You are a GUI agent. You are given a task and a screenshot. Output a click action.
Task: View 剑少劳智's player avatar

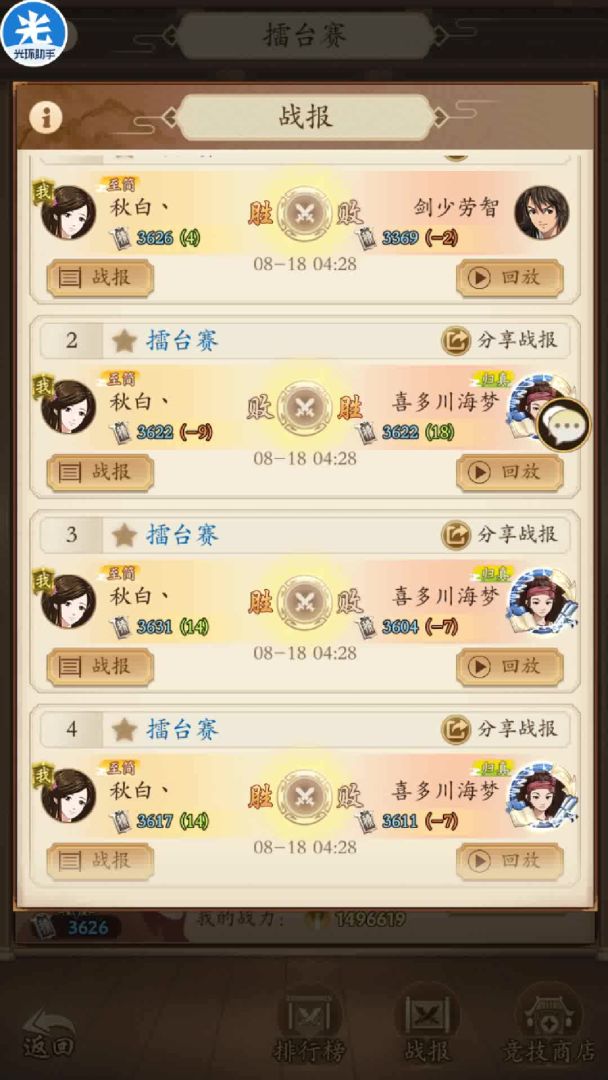tap(542, 213)
